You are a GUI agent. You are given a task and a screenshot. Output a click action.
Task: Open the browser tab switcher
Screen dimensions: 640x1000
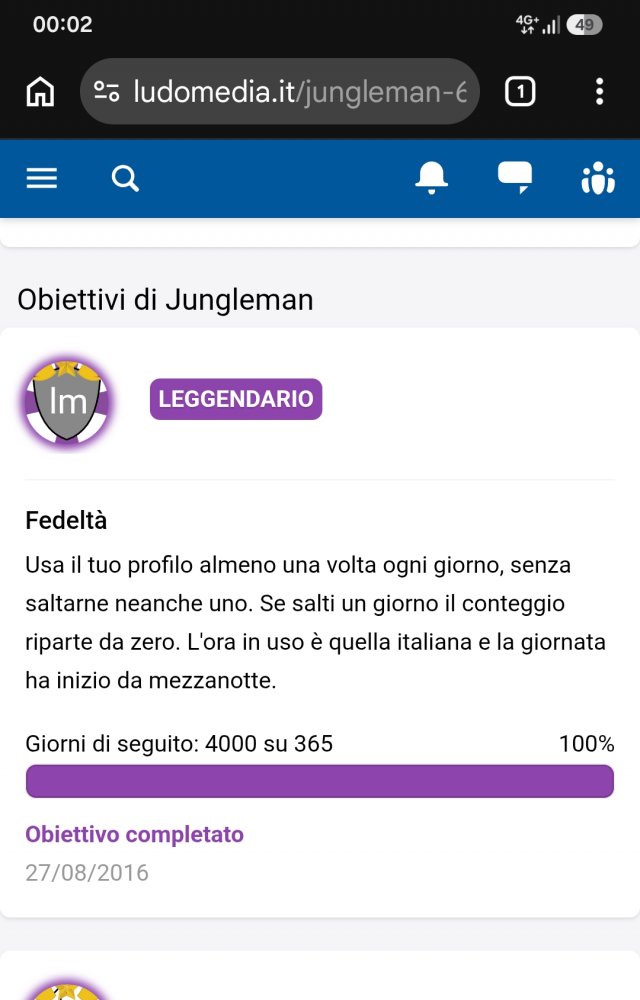[x=520, y=92]
